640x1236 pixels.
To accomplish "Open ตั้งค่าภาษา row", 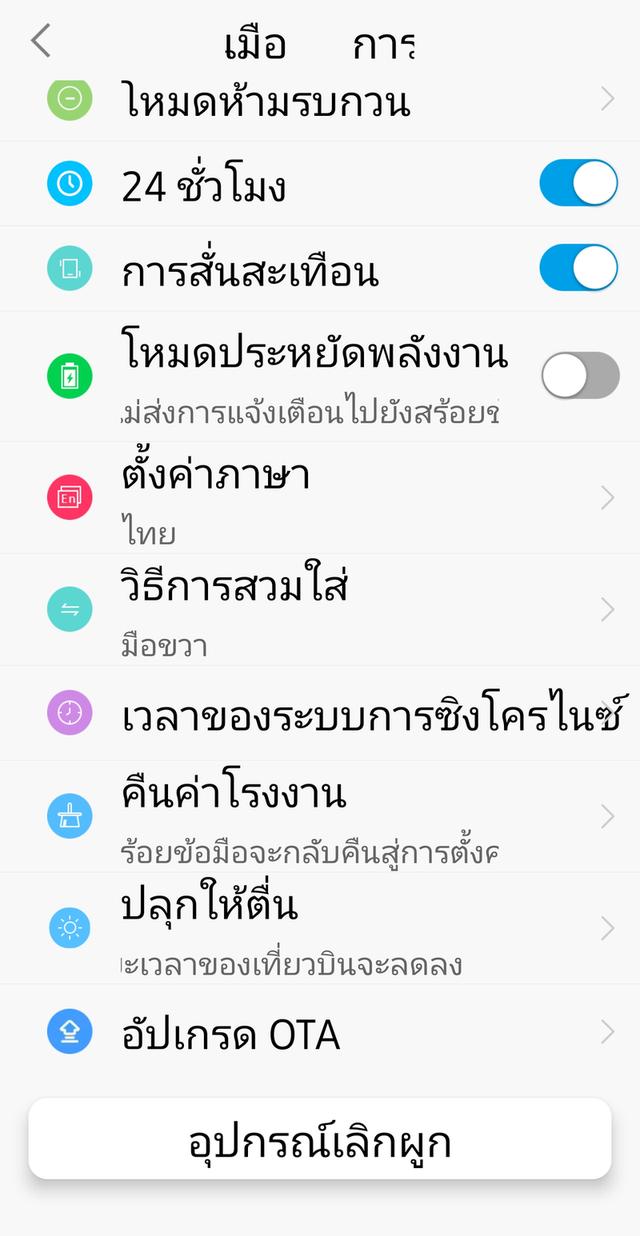I will click(320, 498).
